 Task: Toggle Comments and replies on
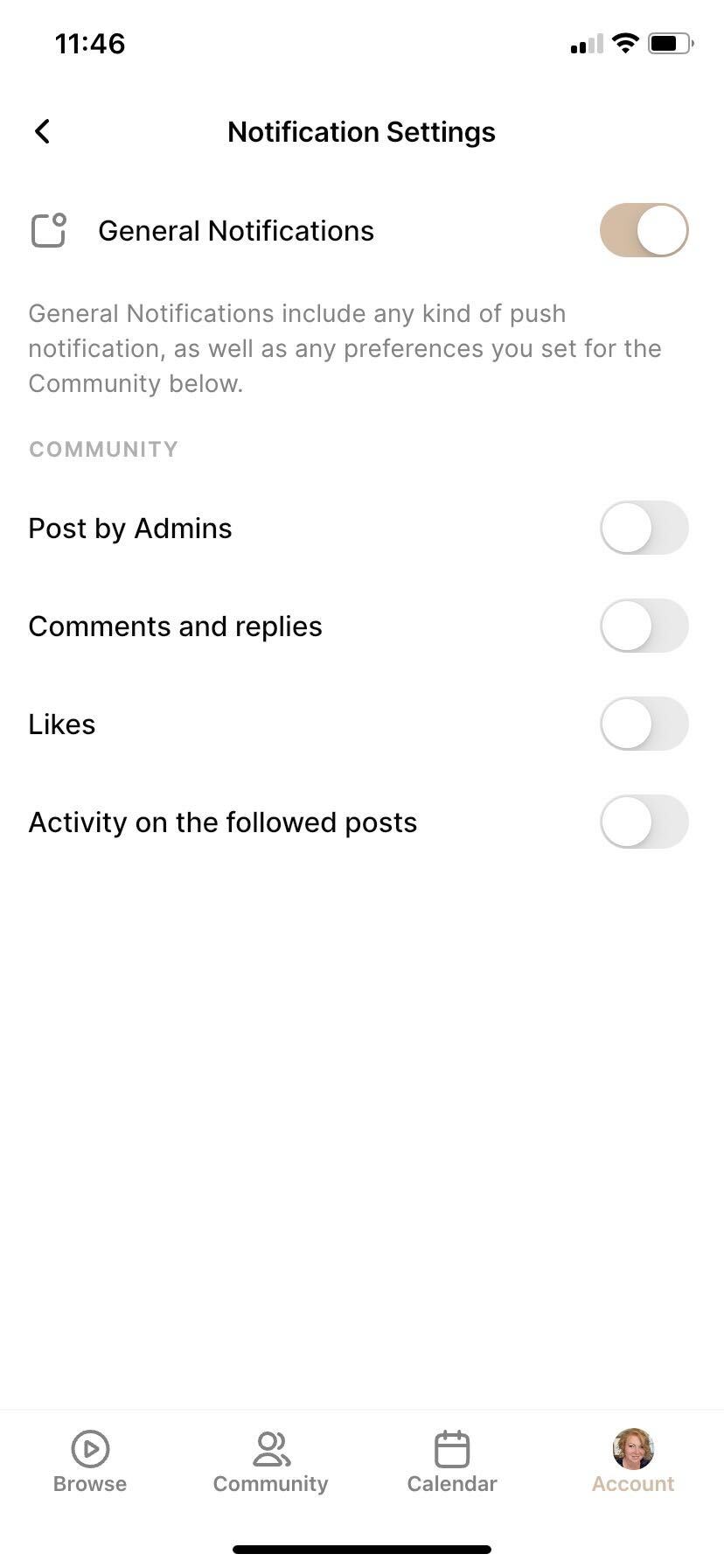pyautogui.click(x=644, y=626)
